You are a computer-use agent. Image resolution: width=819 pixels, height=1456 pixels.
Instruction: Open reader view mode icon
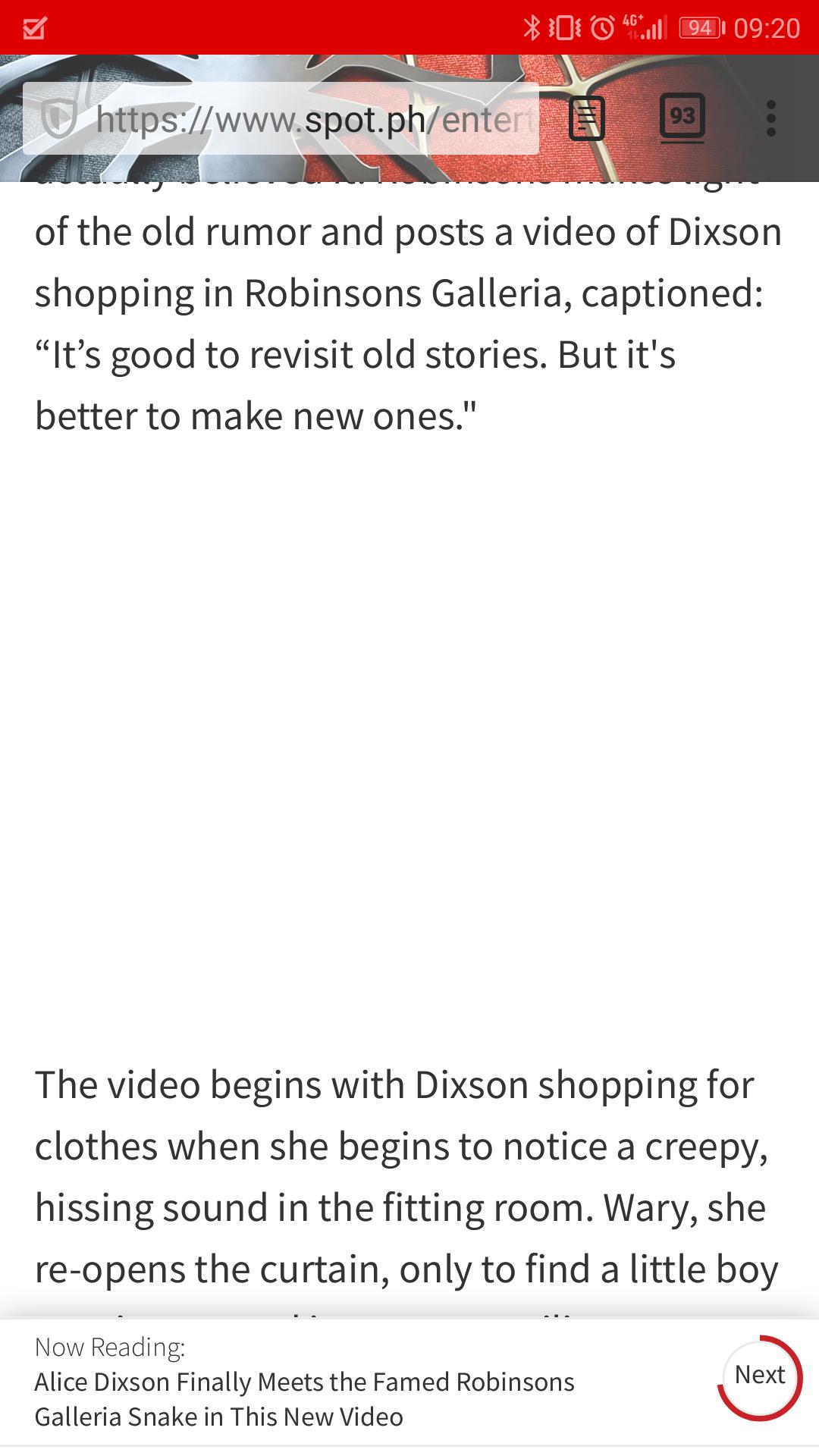pyautogui.click(x=587, y=118)
